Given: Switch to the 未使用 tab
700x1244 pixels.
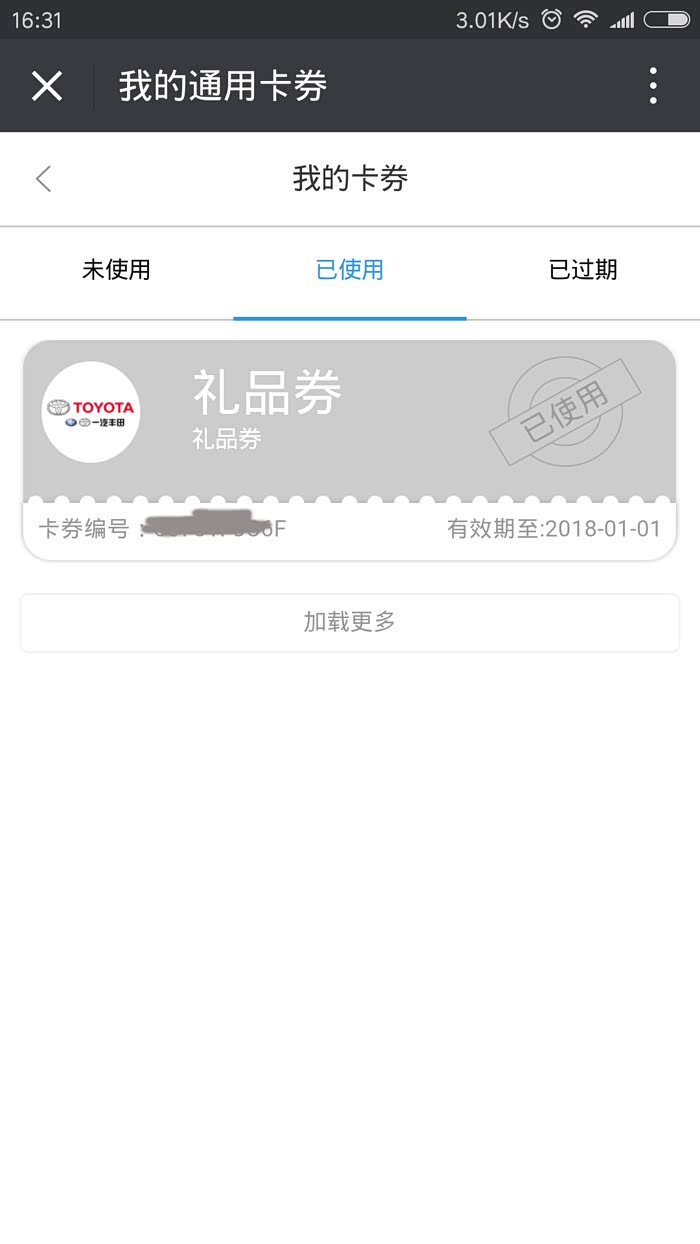Looking at the screenshot, I should pos(116,270).
